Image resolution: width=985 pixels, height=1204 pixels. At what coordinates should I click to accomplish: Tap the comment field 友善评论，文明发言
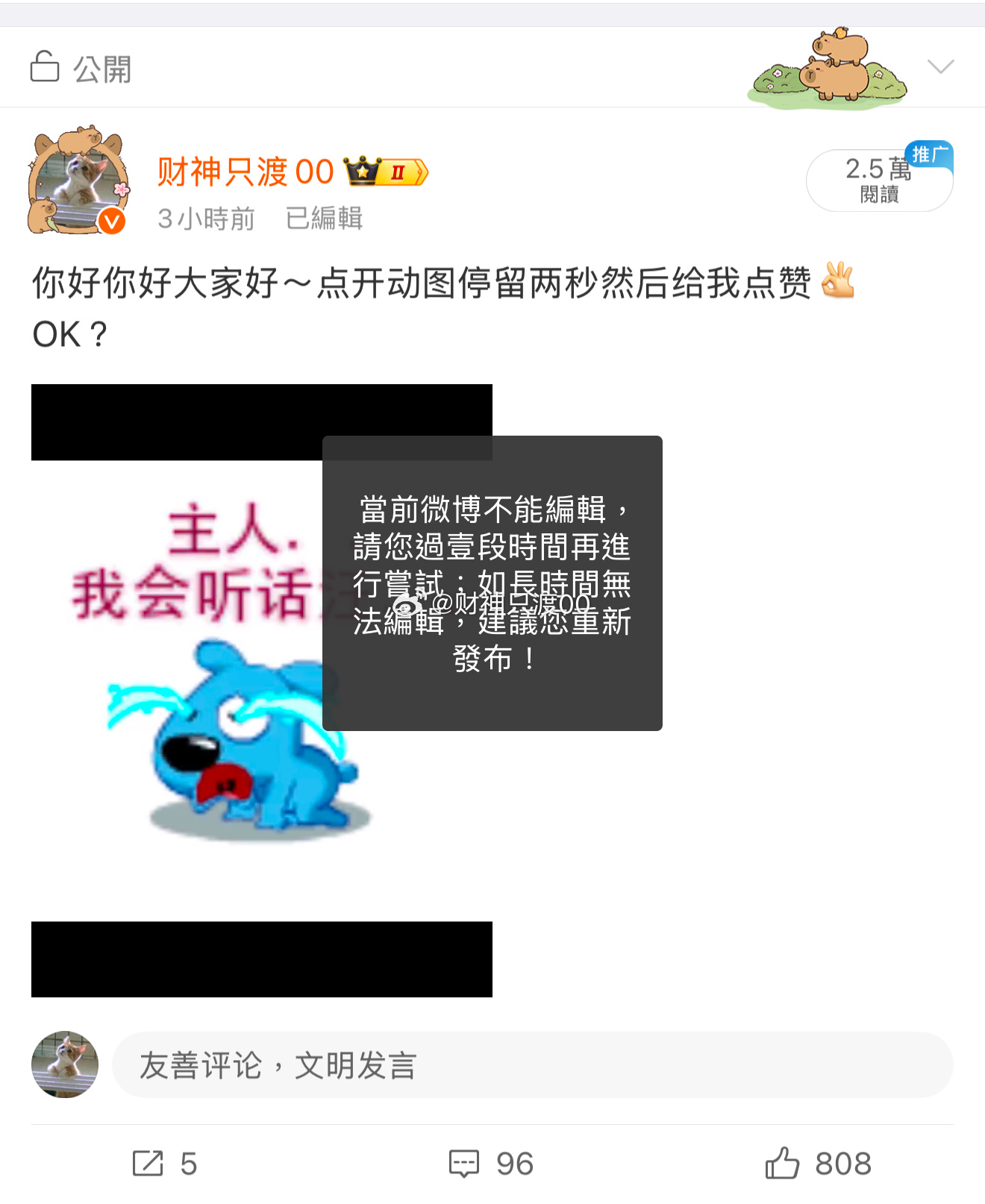531,1065
